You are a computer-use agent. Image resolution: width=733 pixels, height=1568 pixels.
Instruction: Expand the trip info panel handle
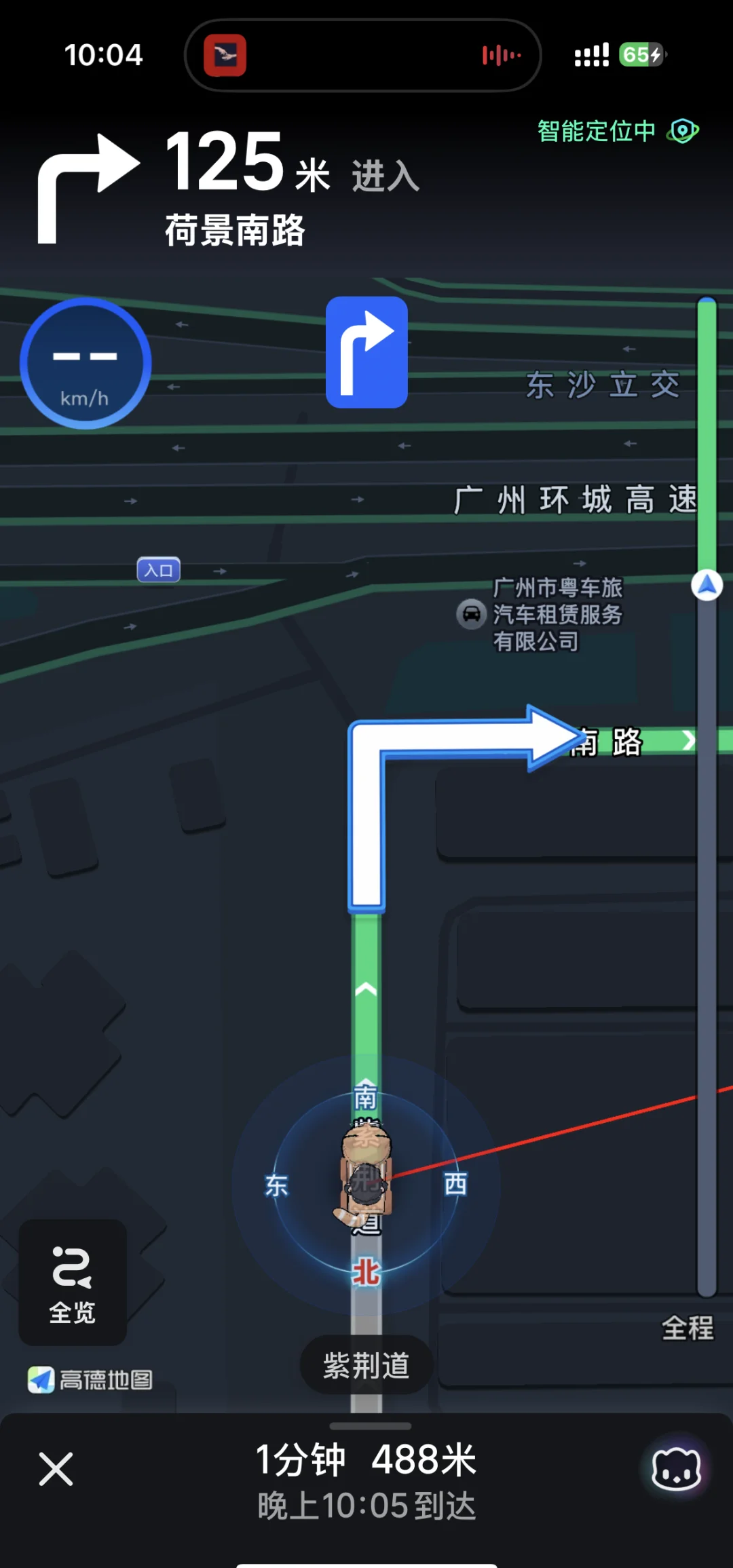tap(370, 1426)
